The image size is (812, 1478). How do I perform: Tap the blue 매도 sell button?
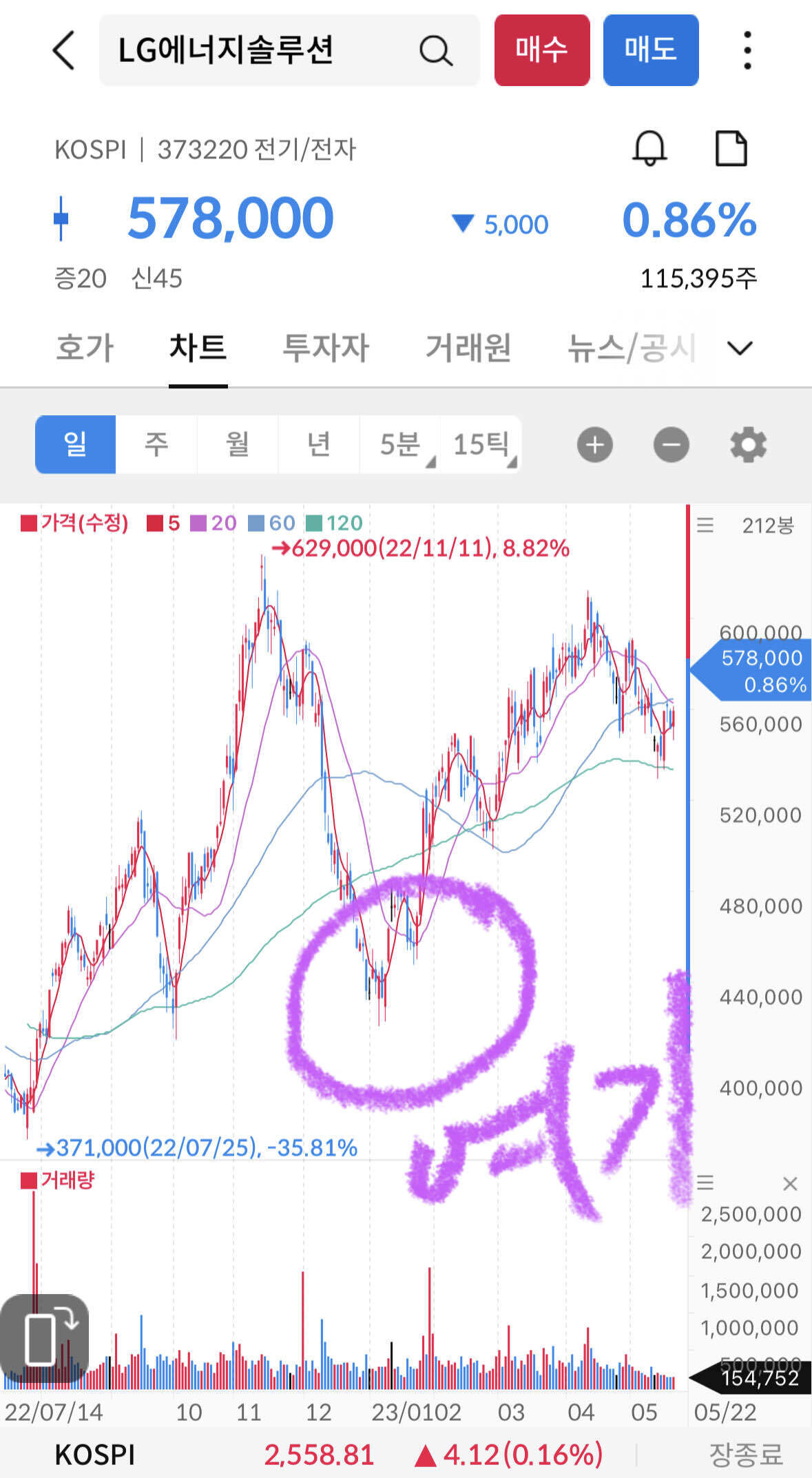coord(651,50)
